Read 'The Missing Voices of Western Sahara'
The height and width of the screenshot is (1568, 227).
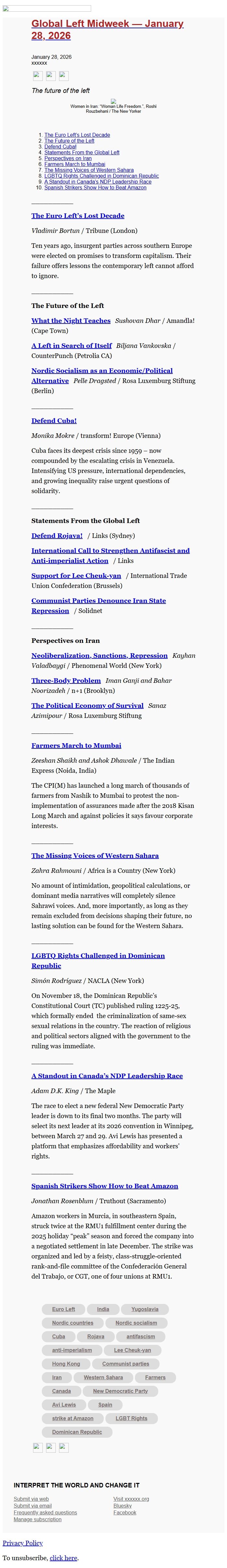click(95, 855)
